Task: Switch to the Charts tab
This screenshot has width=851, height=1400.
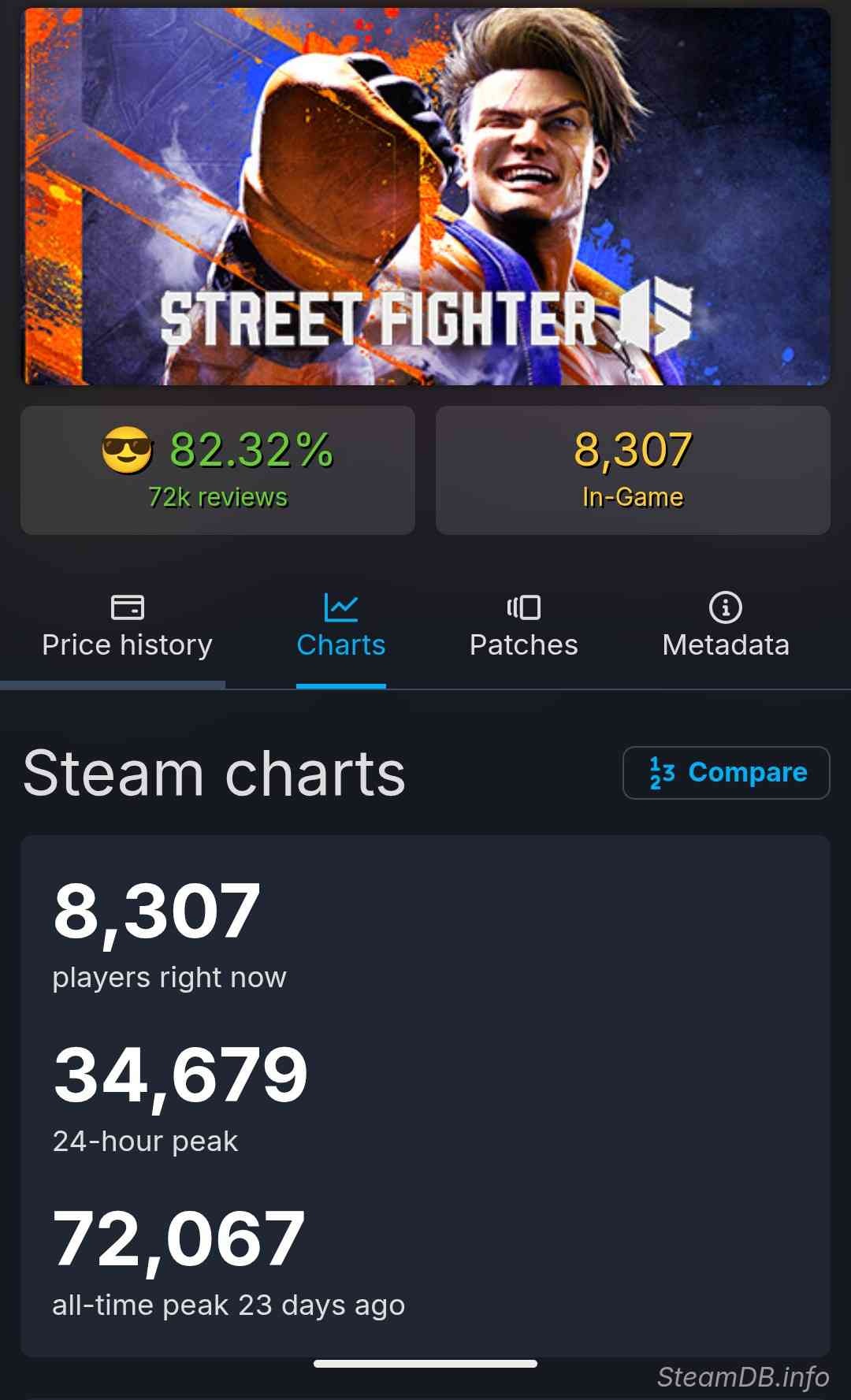Action: tap(341, 628)
